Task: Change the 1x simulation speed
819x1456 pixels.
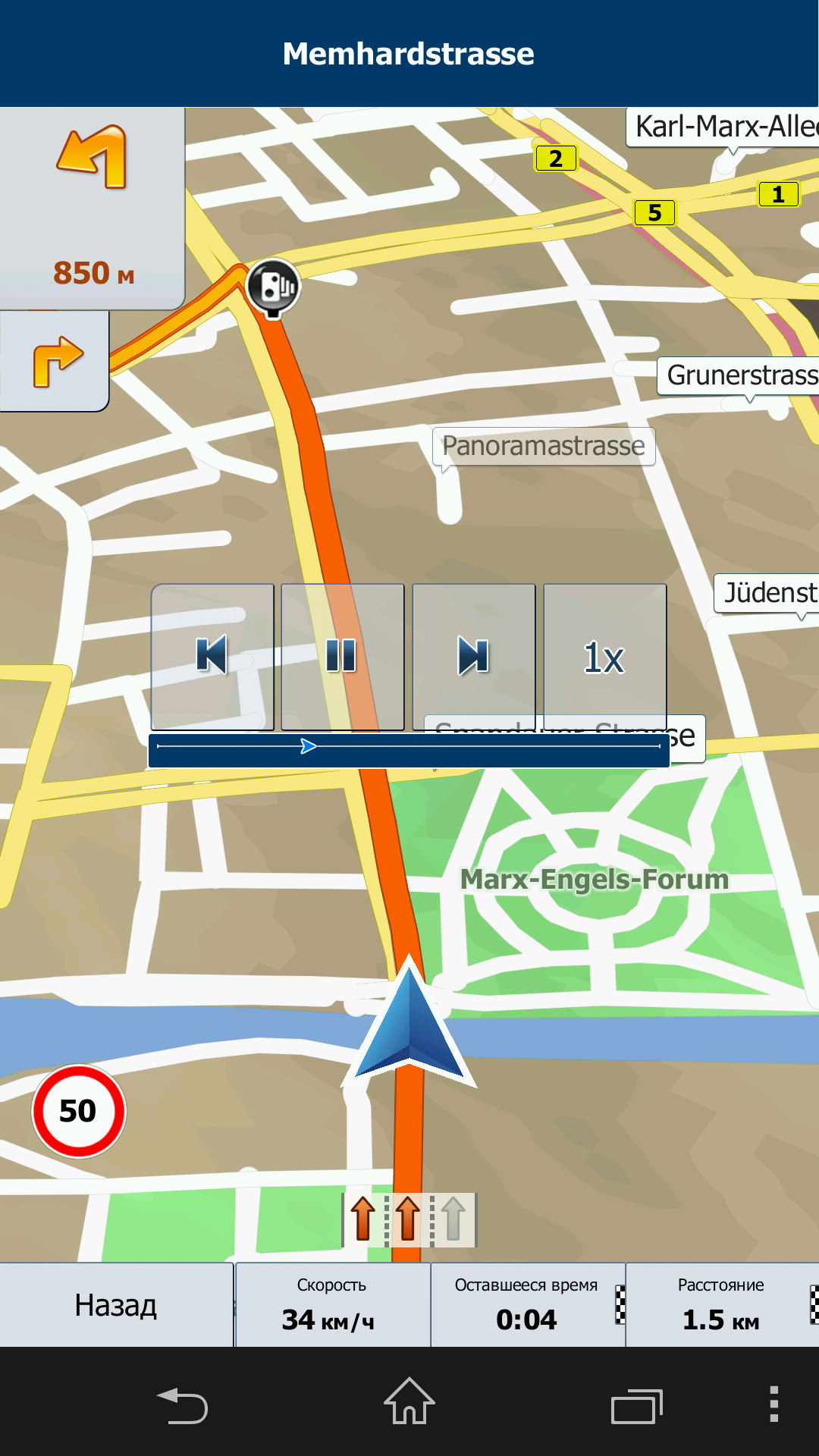Action: coord(604,657)
